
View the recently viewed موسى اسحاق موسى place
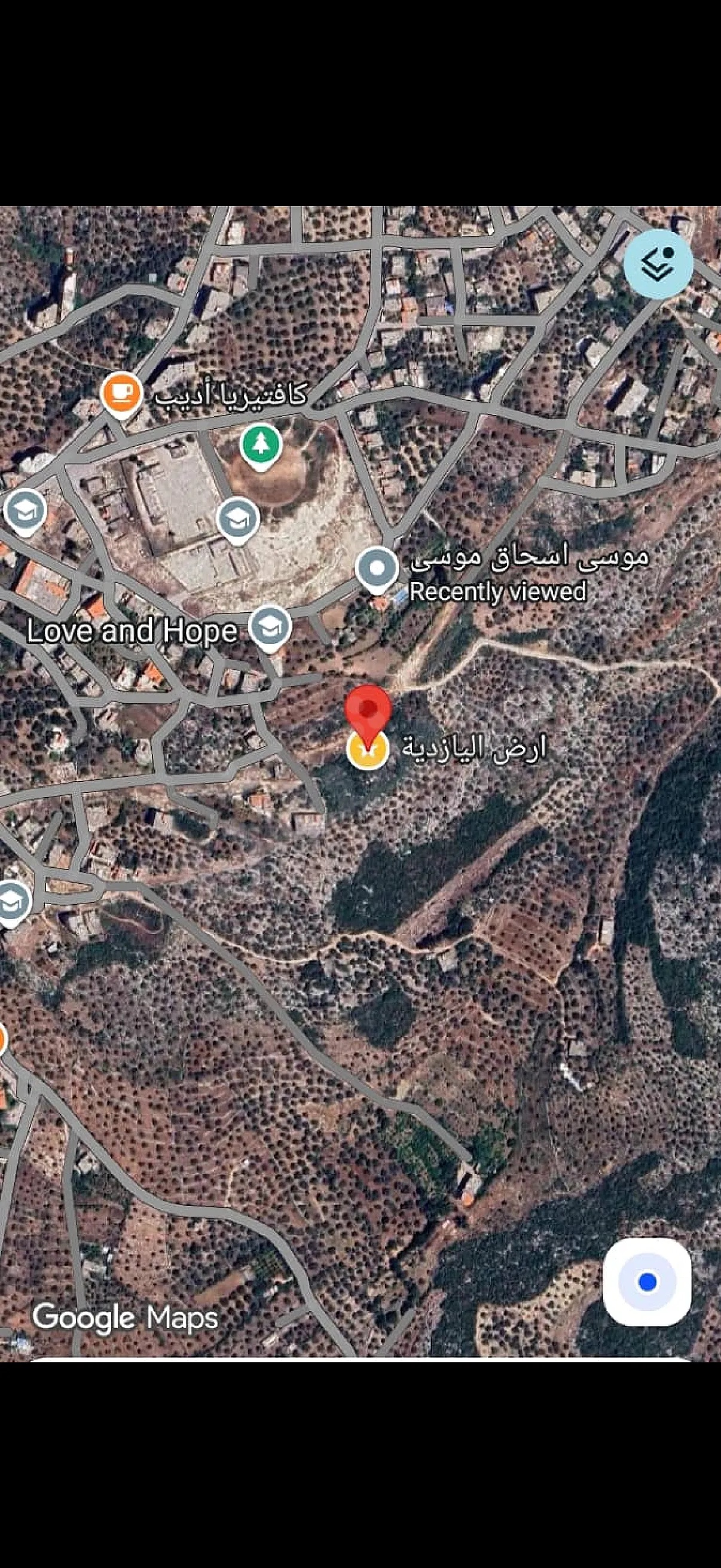tap(377, 568)
